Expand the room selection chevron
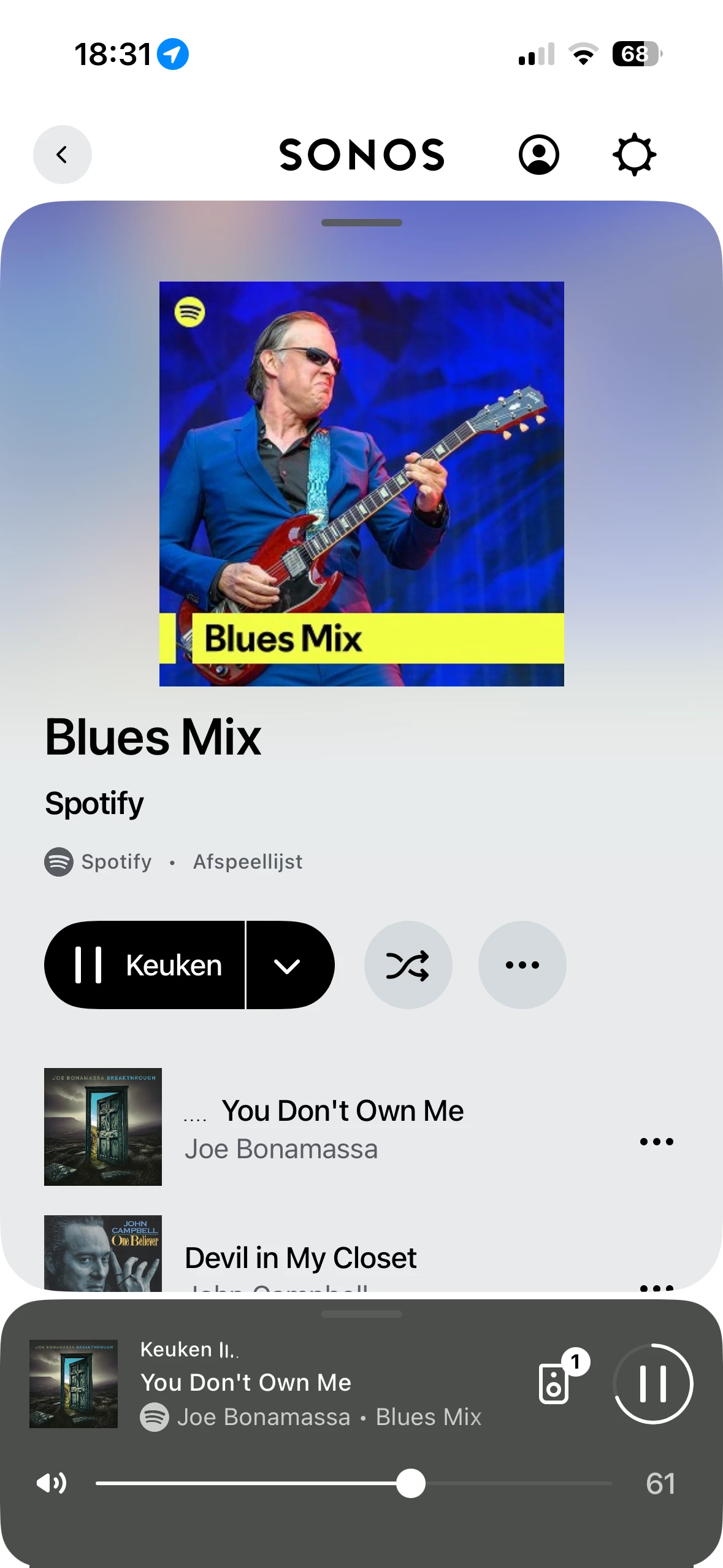 [288, 965]
